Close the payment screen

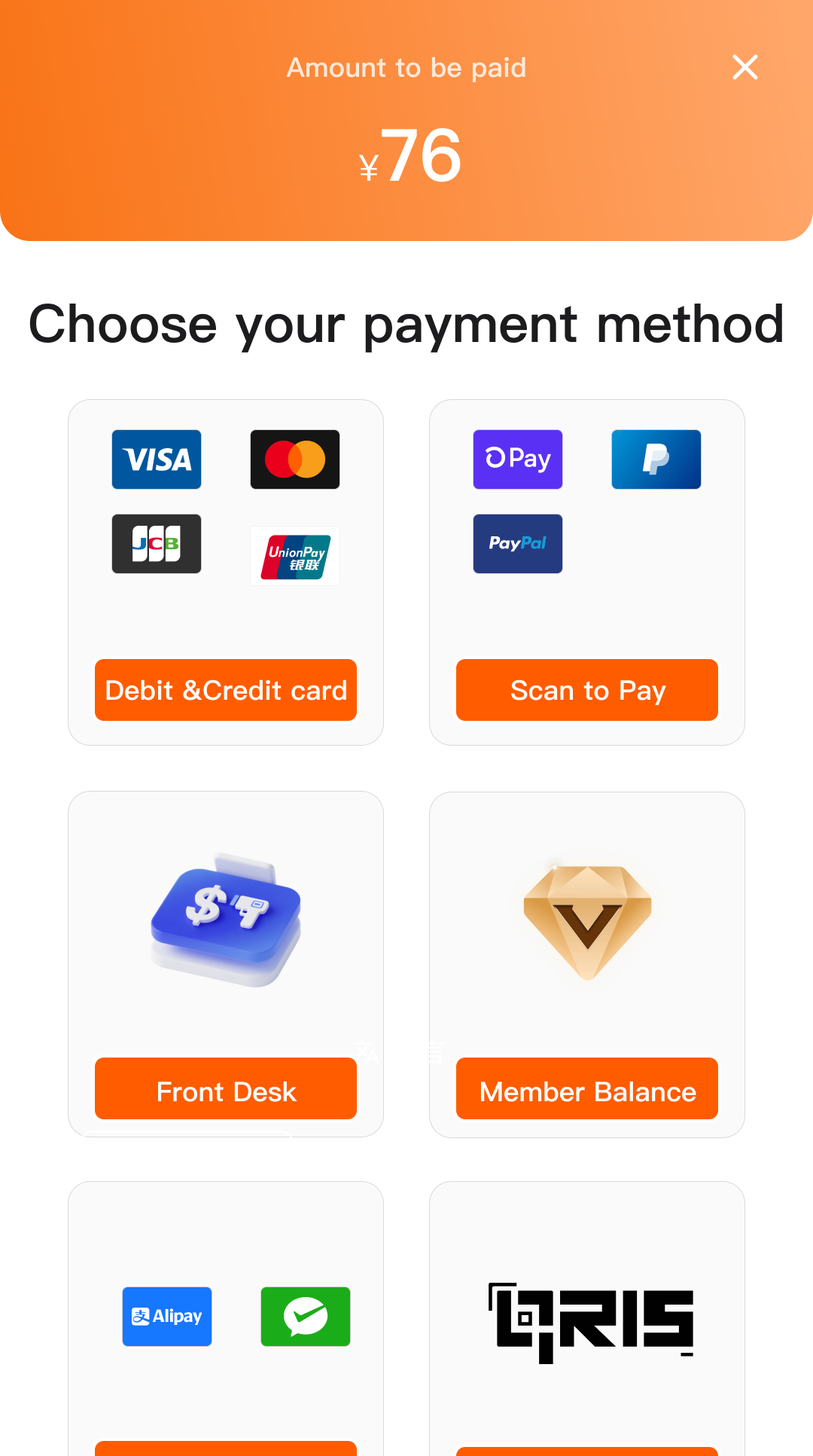[x=744, y=68]
